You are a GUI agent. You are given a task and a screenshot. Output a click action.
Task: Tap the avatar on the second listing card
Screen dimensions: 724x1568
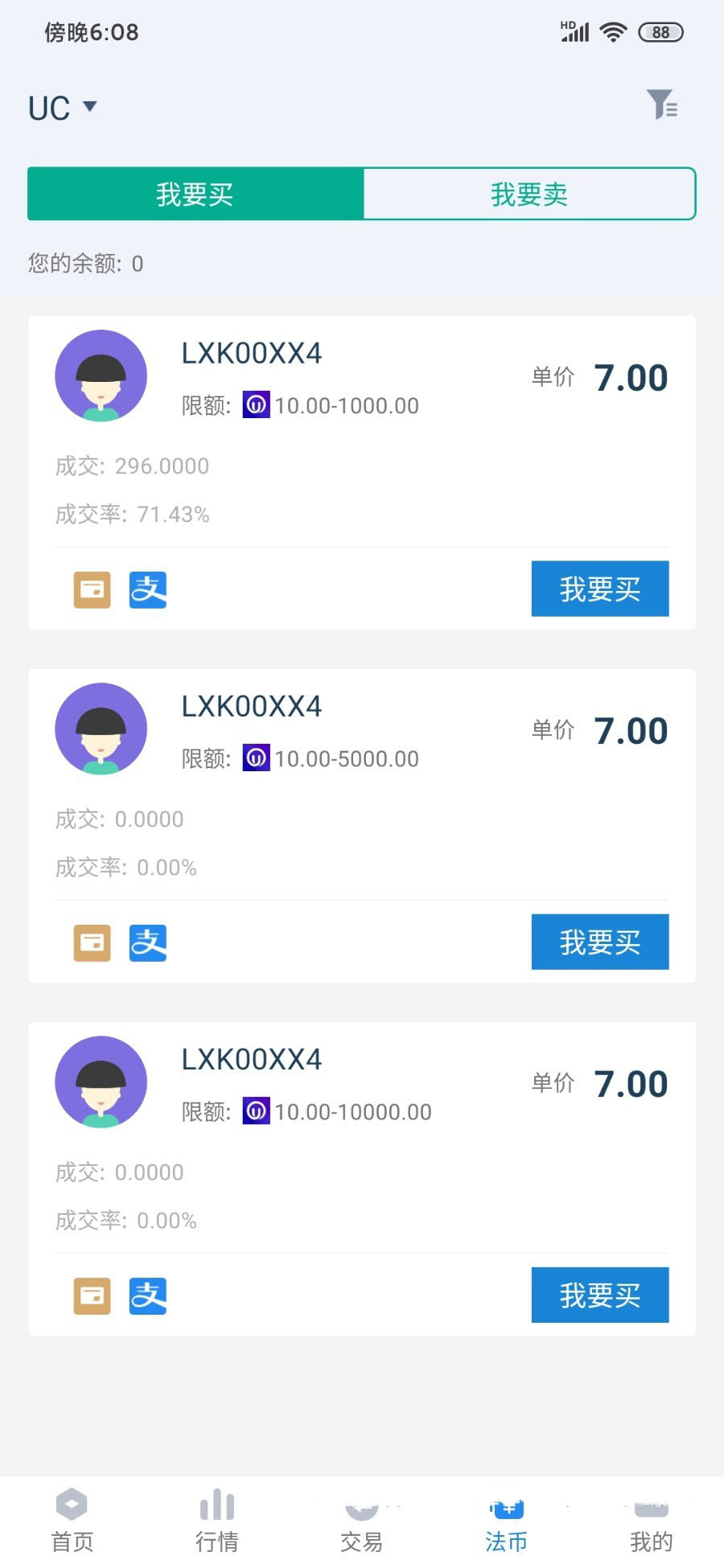[101, 729]
